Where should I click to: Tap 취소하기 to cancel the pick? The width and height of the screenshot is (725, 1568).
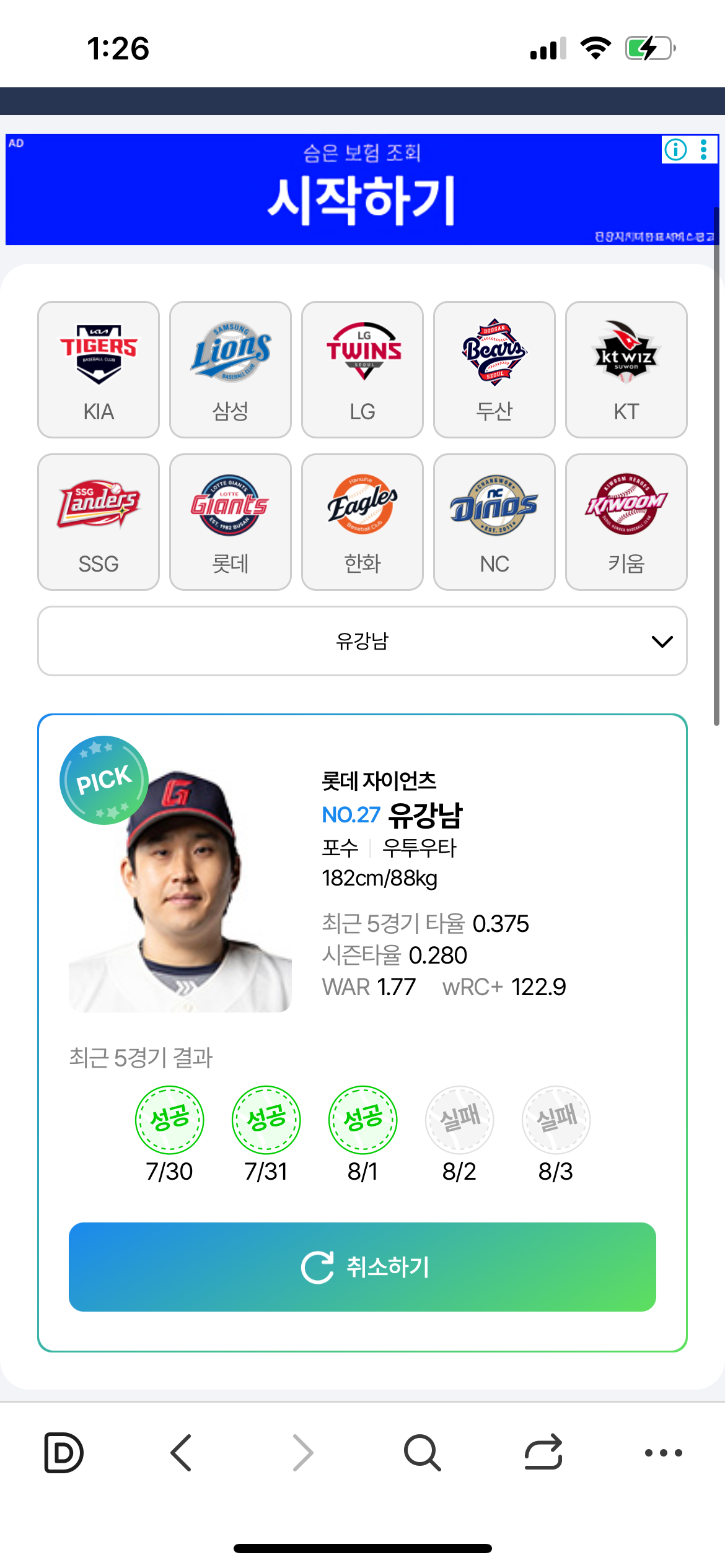pos(362,1267)
